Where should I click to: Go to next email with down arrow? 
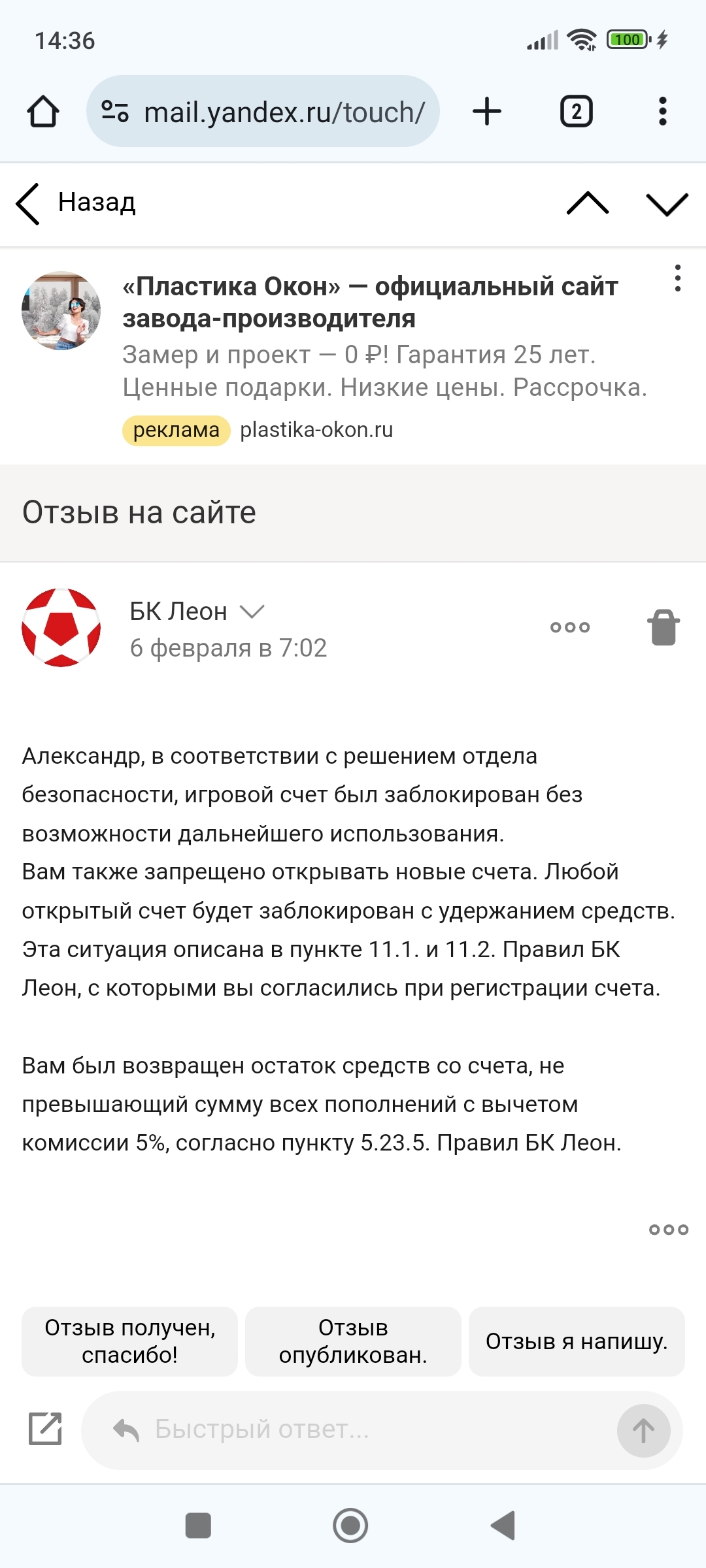(x=667, y=203)
